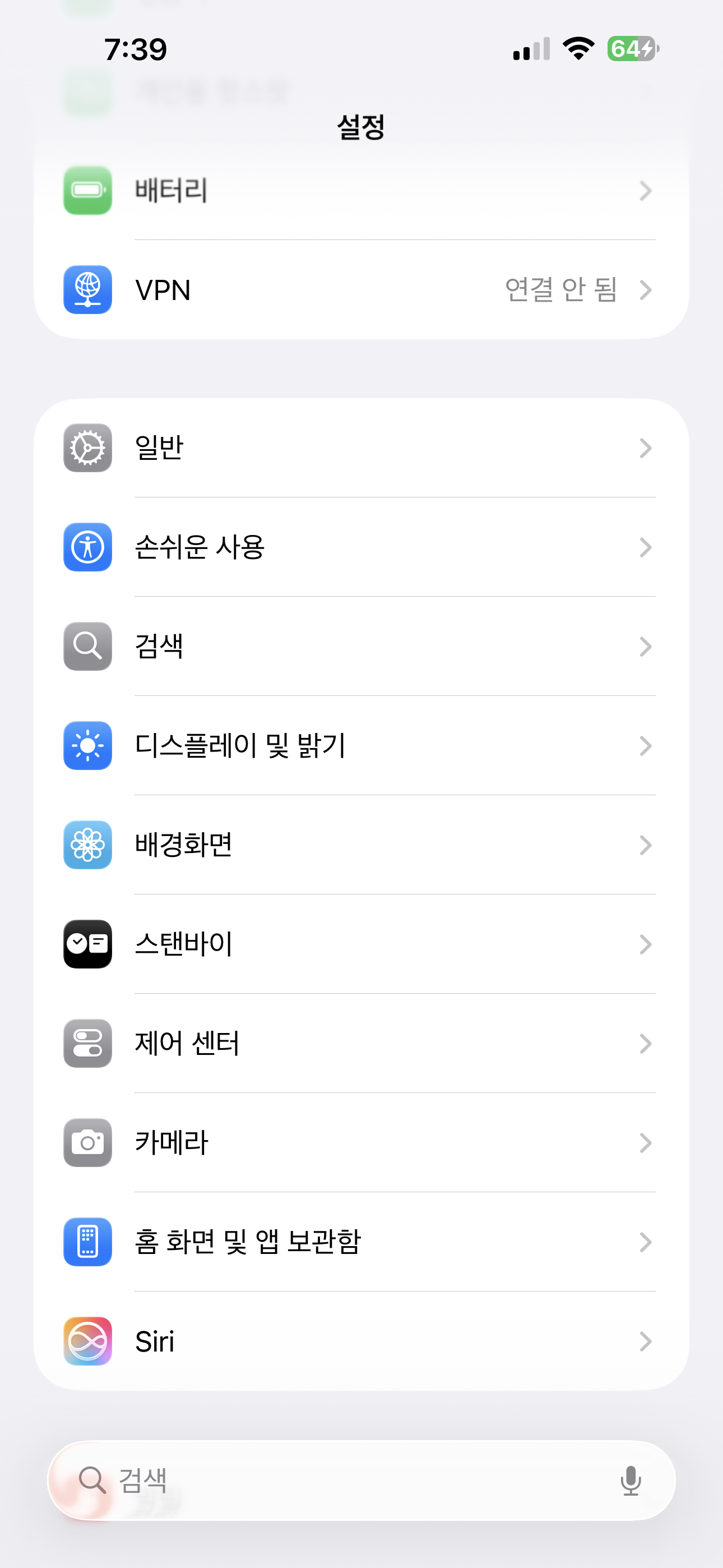Viewport: 723px width, 1568px height.
Task: Tap the 검색 search field at bottom
Action: pos(304,1481)
